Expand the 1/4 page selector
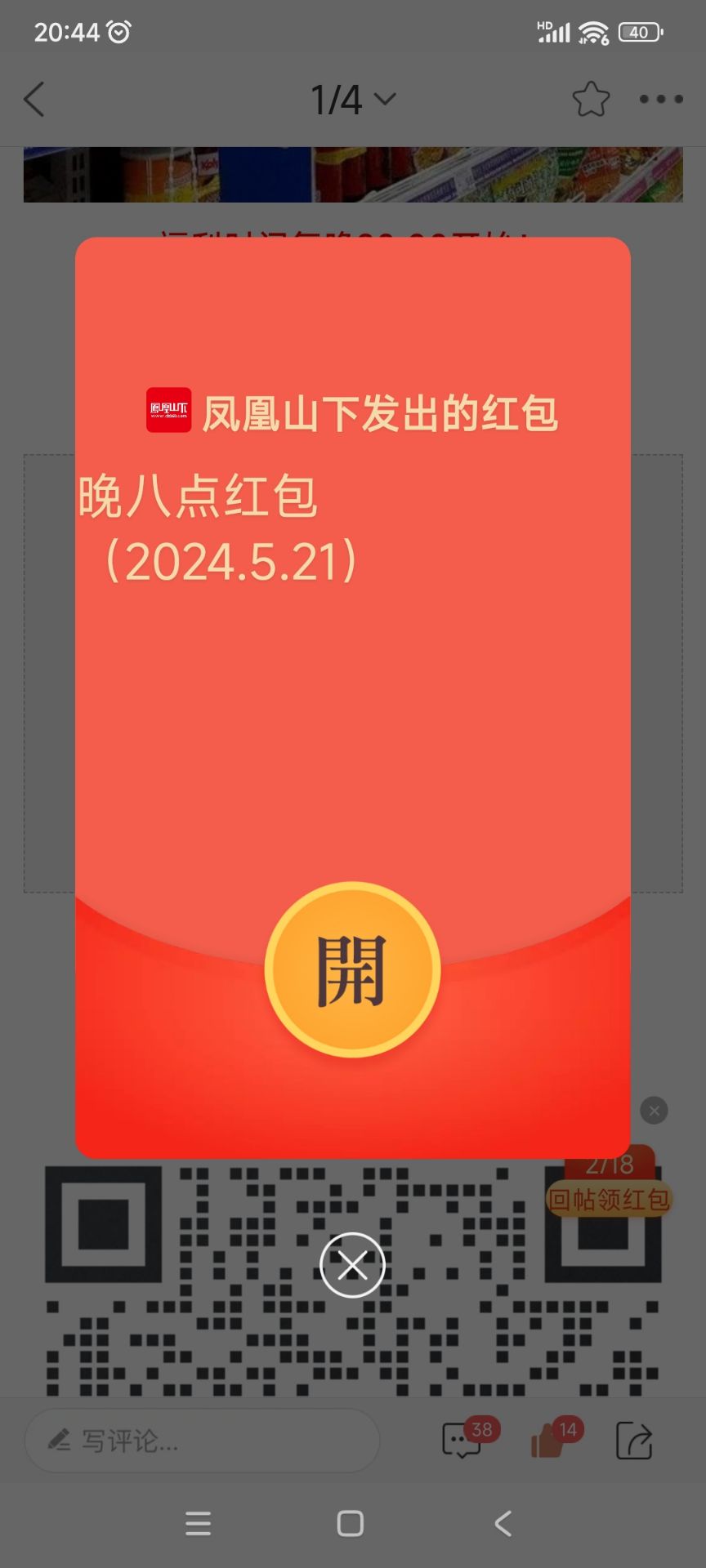 pos(352,100)
